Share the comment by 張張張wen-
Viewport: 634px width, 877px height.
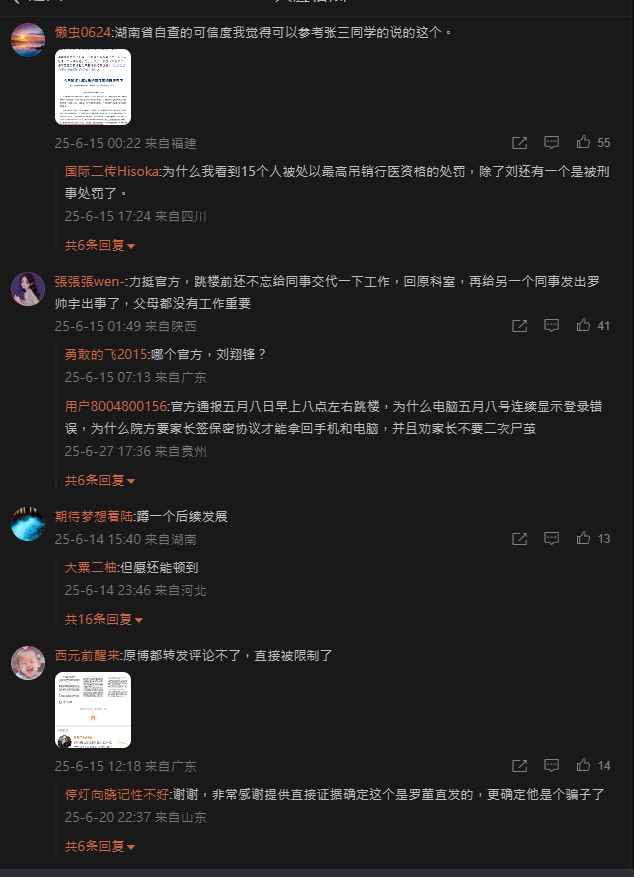[x=519, y=326]
